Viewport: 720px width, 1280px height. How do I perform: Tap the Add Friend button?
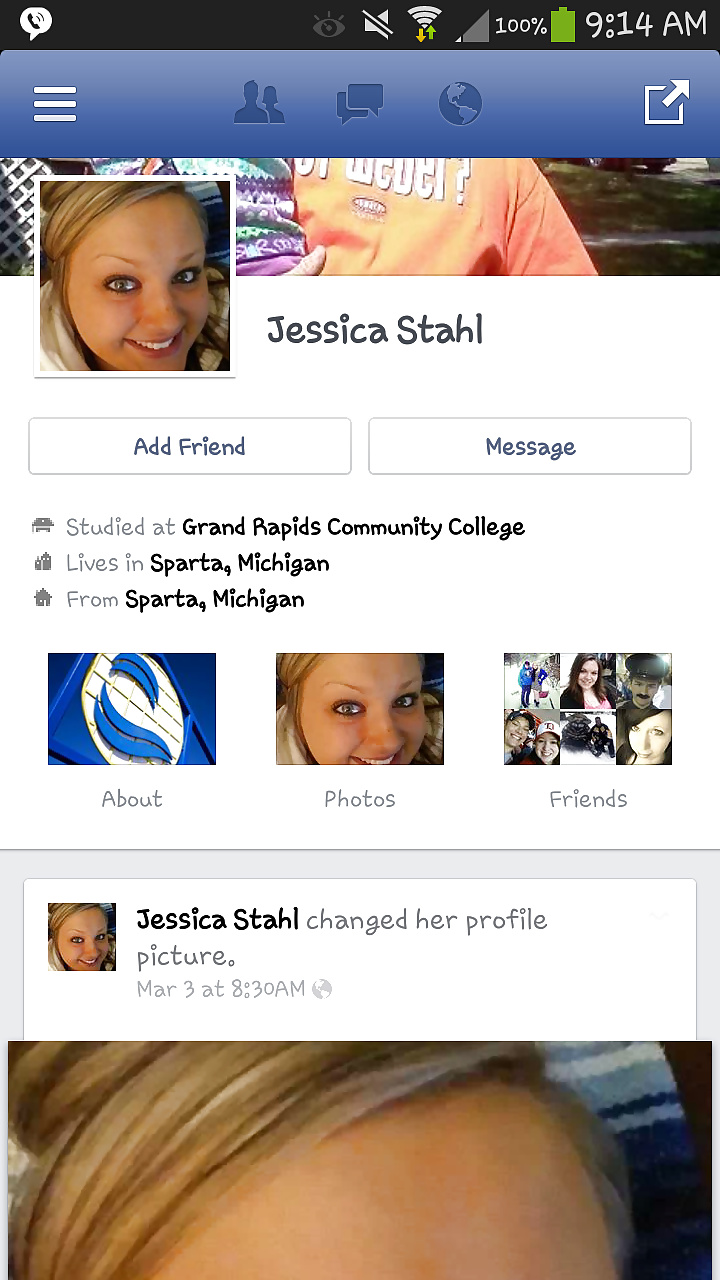tap(190, 446)
